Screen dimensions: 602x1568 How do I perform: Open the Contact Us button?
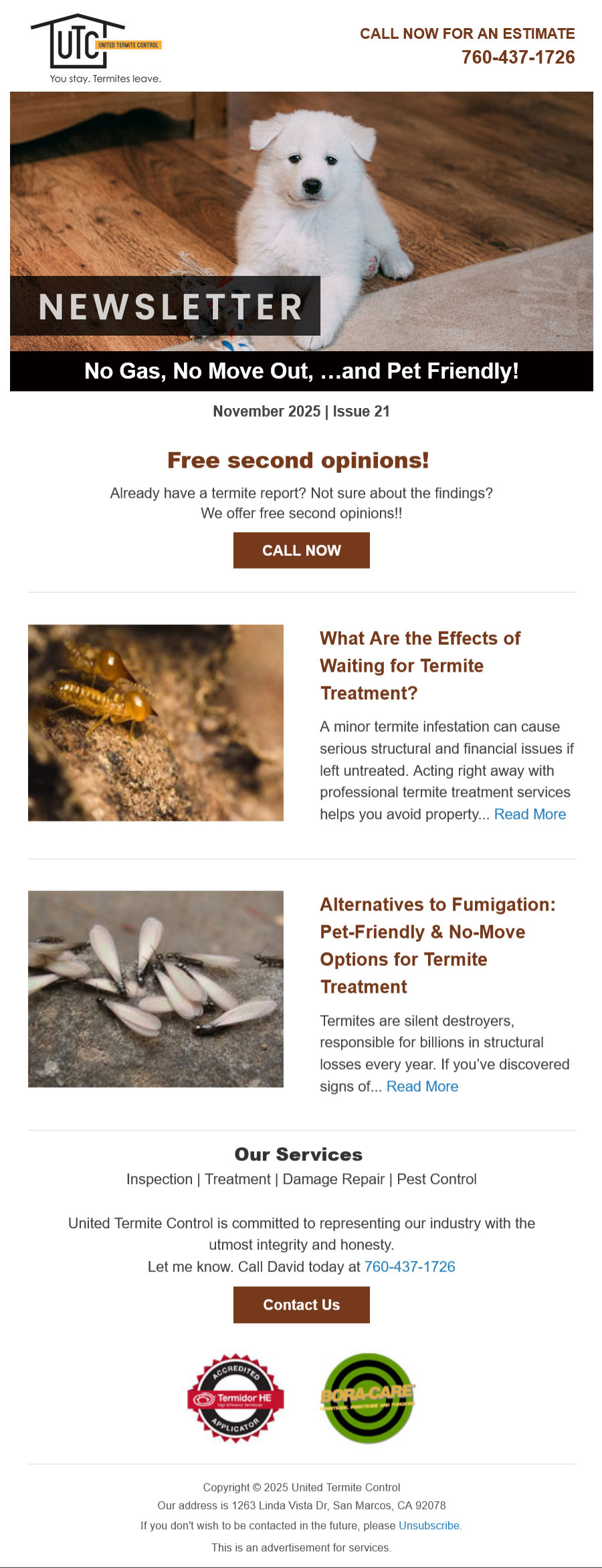[301, 1304]
